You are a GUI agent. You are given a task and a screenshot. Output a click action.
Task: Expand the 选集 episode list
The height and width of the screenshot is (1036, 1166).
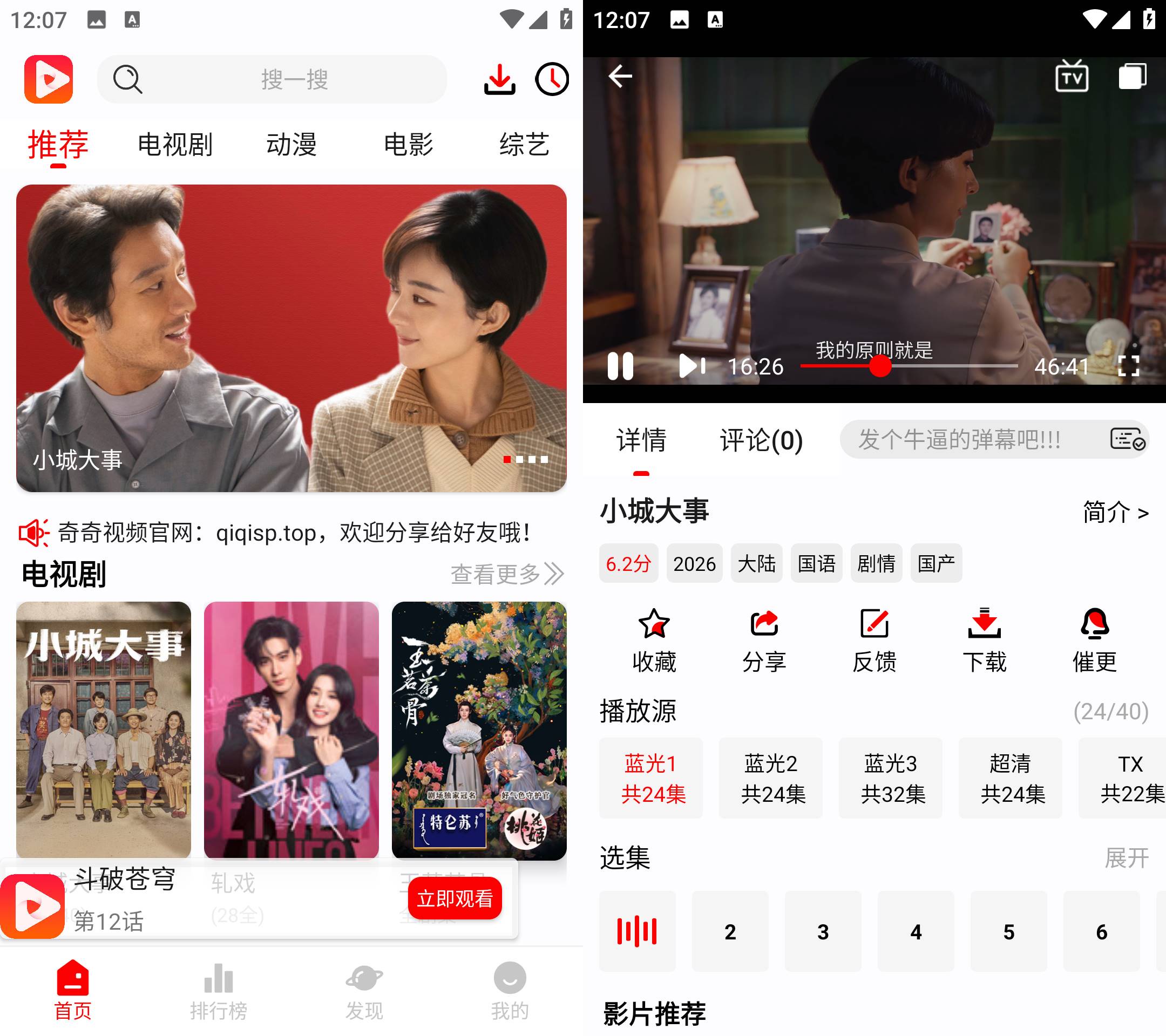coord(1126,857)
